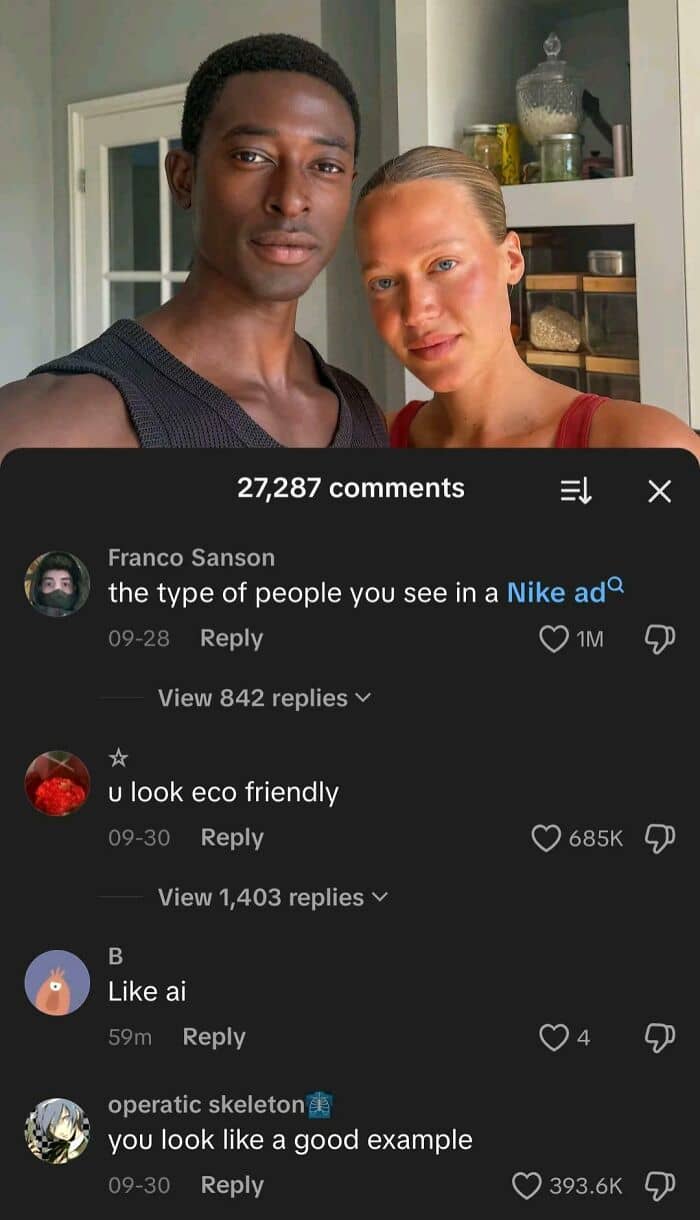Dislike the 'u look eco friendly' comment

click(660, 838)
